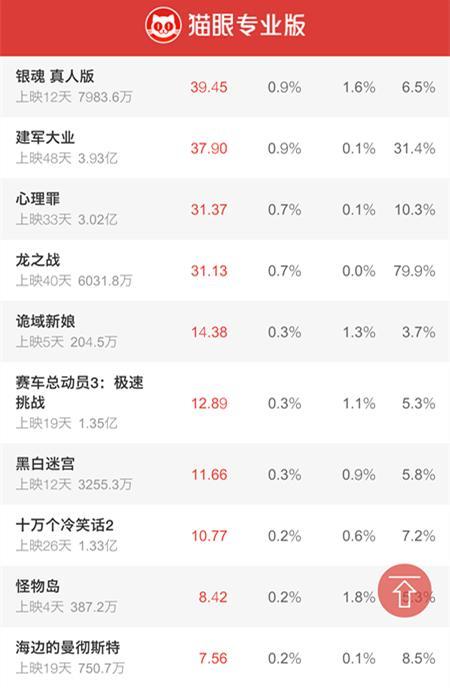This screenshot has width=450, height=688.
Task: Open 赛车总动员3:极速挑战 row
Action: pos(225,403)
